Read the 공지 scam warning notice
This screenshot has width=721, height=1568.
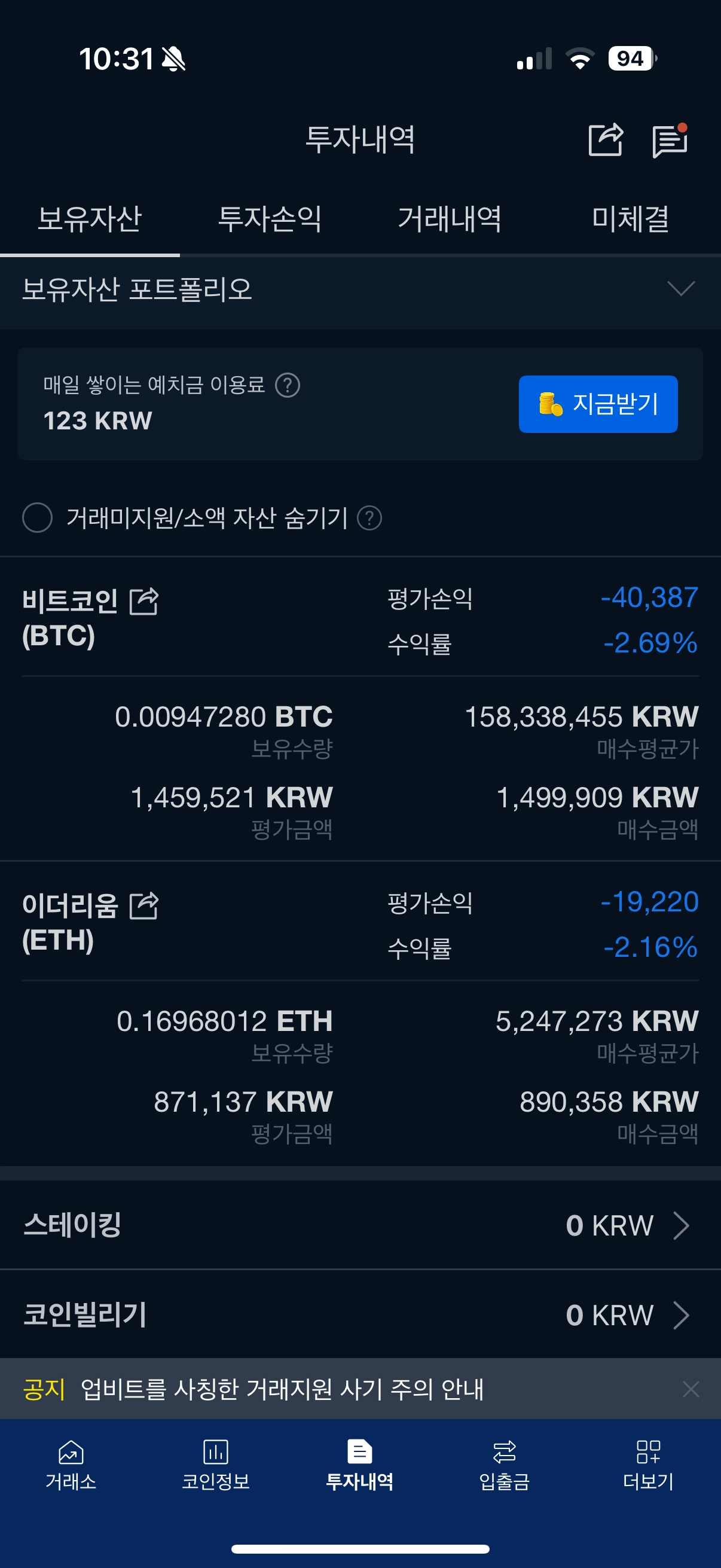click(283, 1390)
